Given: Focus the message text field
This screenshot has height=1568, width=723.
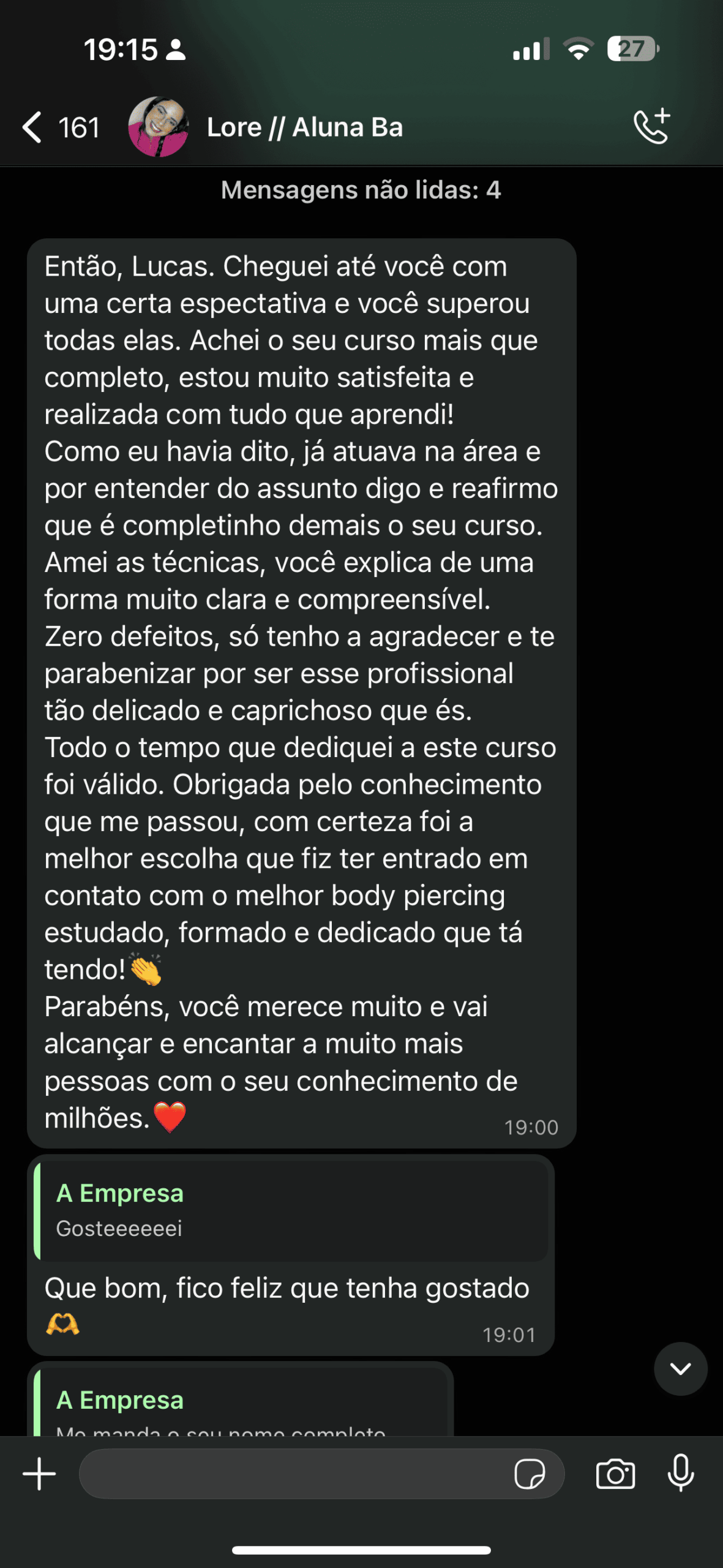Looking at the screenshot, I should tap(294, 1474).
